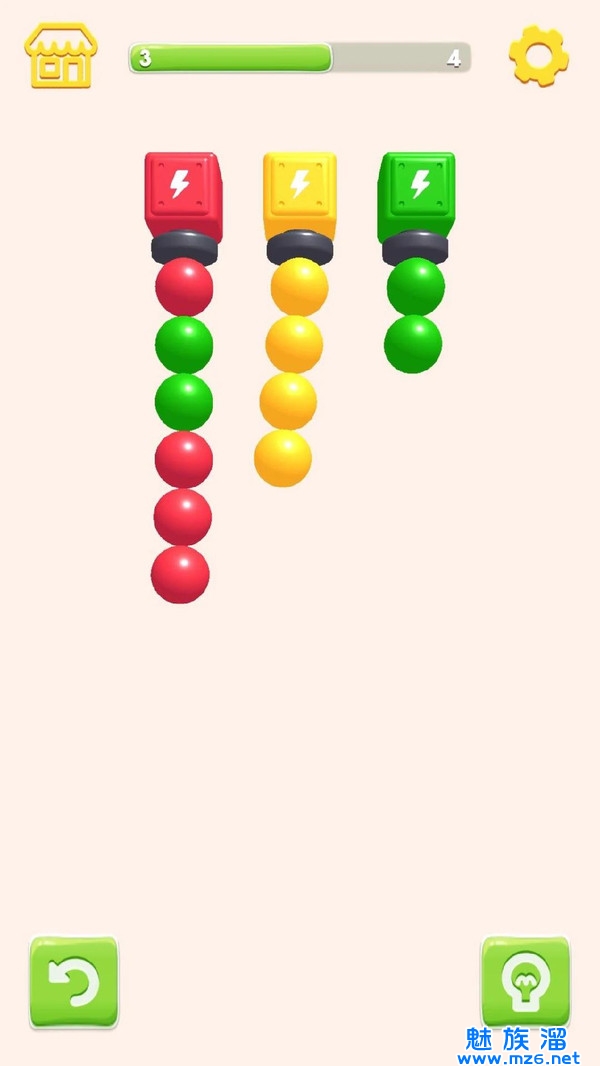Open the settings gear
The image size is (600, 1066).
point(538,56)
